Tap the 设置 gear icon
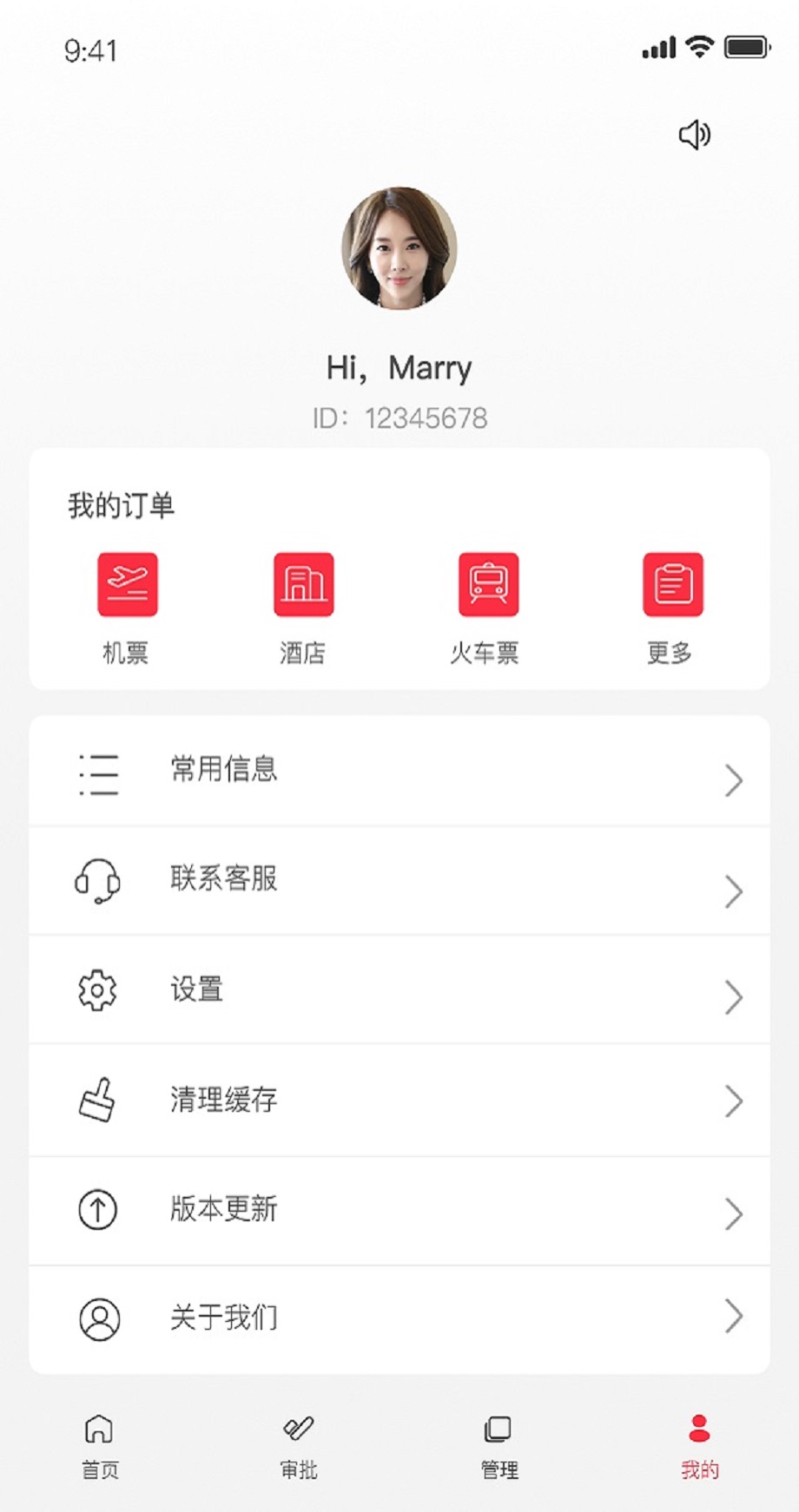The image size is (799, 1512). point(97,989)
